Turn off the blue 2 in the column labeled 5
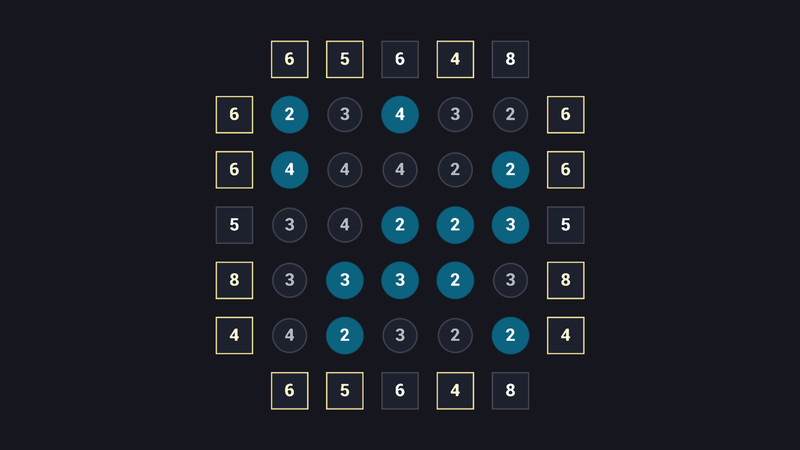800x450 pixels. pyautogui.click(x=345, y=335)
